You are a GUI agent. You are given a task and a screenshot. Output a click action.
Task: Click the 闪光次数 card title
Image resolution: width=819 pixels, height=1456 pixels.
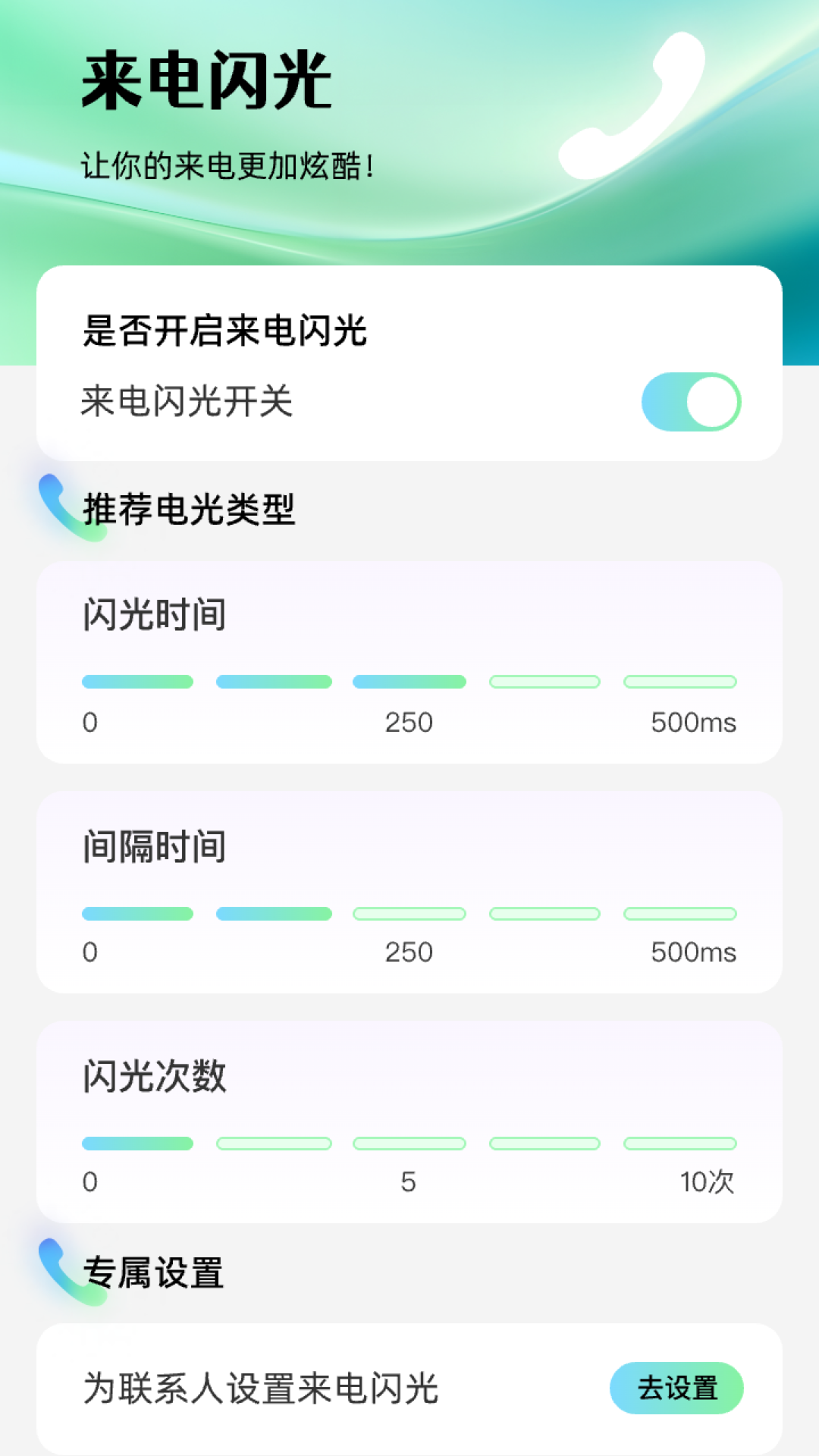(155, 1077)
